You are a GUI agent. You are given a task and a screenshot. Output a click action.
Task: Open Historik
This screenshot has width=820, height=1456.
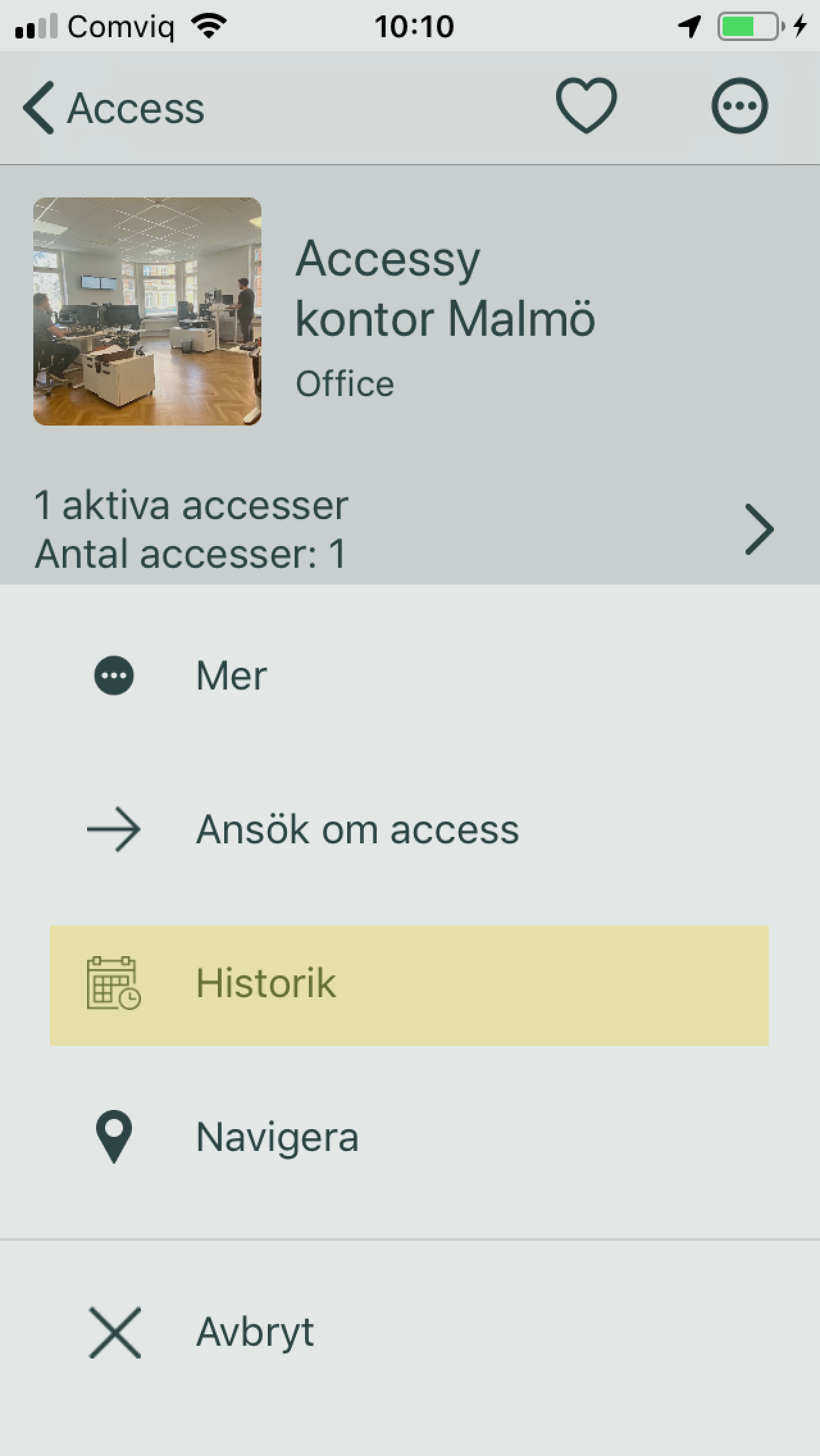click(409, 986)
